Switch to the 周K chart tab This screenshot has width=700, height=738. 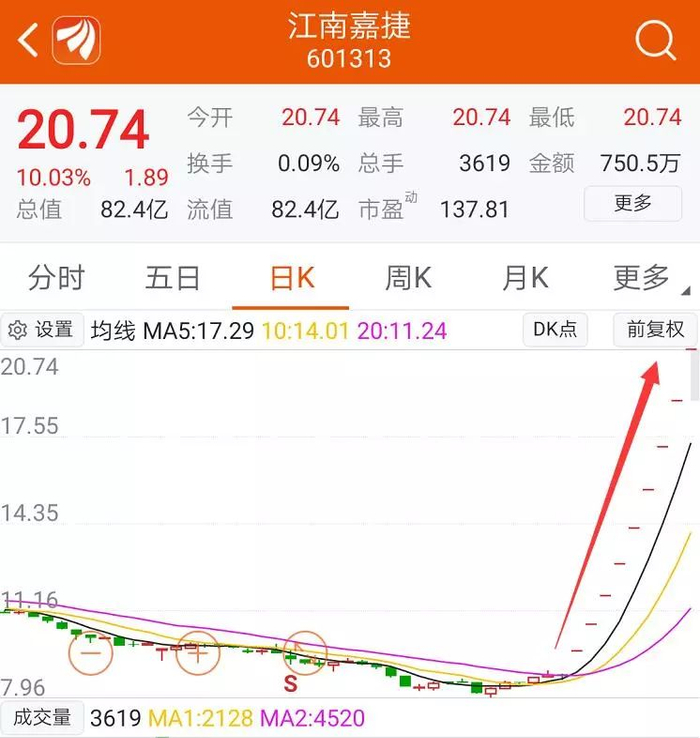408,278
